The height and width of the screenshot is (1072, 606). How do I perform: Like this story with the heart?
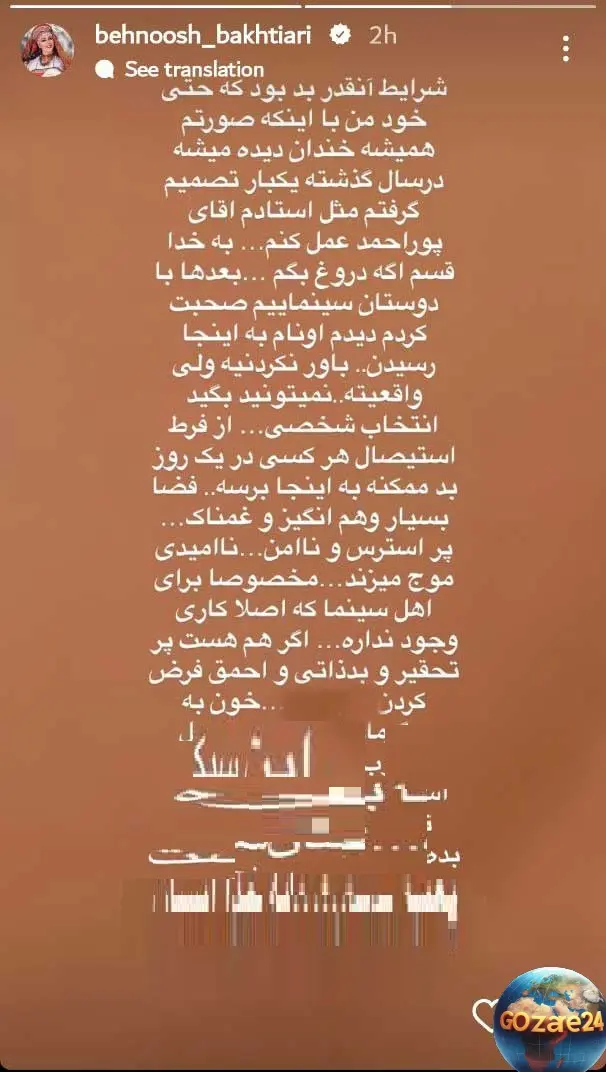(487, 1017)
